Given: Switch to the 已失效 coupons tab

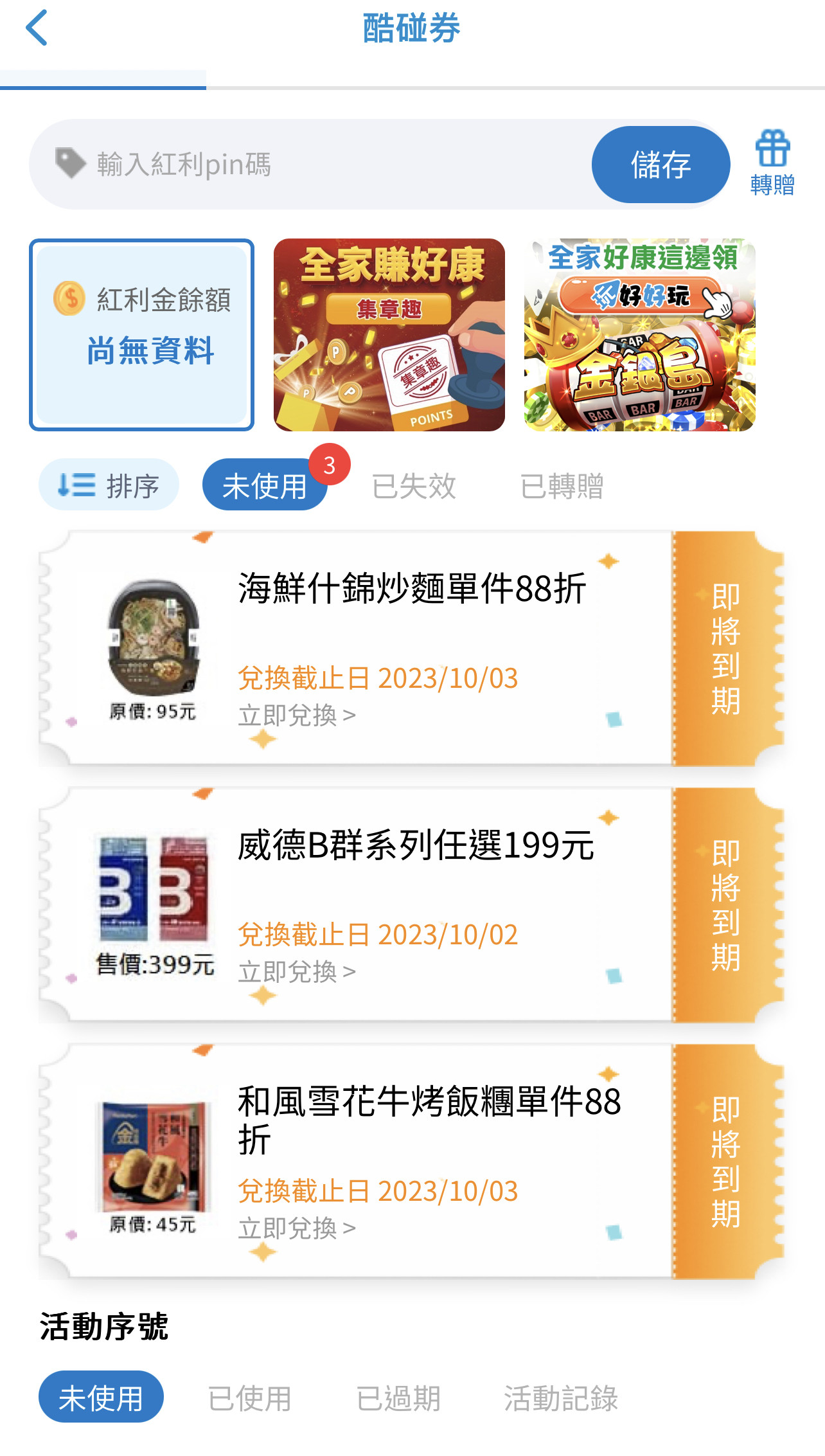Looking at the screenshot, I should point(414,485).
